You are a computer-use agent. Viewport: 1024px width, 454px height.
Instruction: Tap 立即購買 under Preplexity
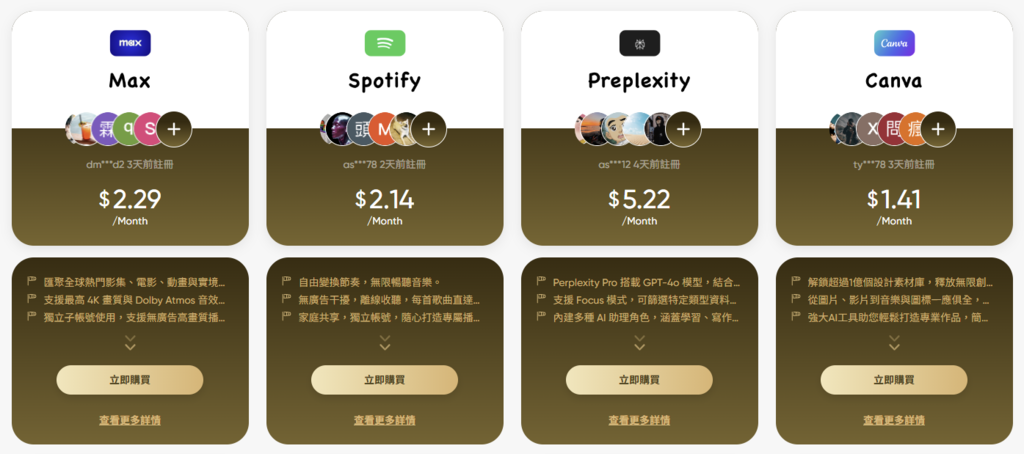point(639,380)
